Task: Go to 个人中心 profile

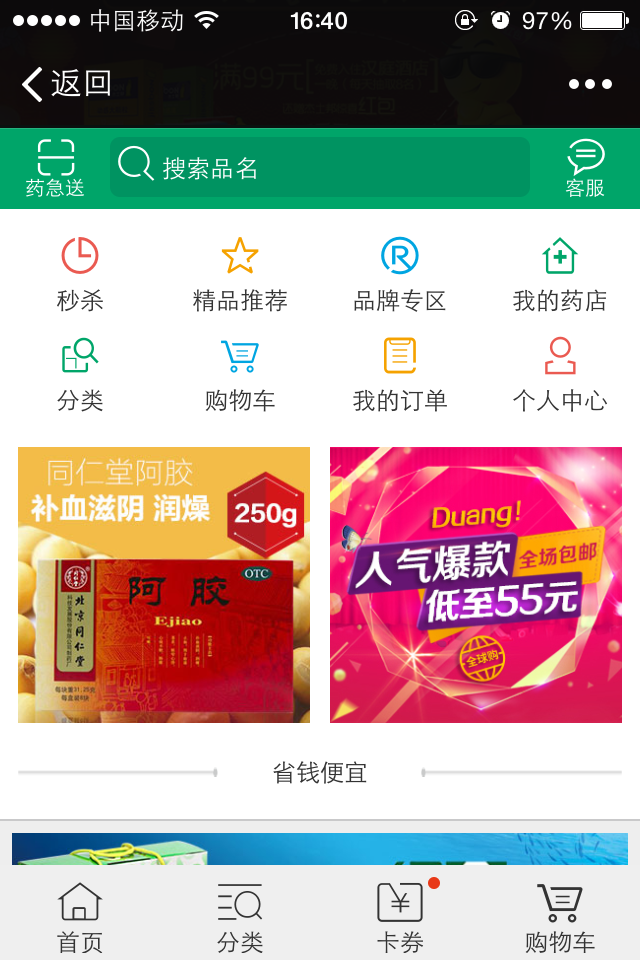Action: [x=560, y=374]
